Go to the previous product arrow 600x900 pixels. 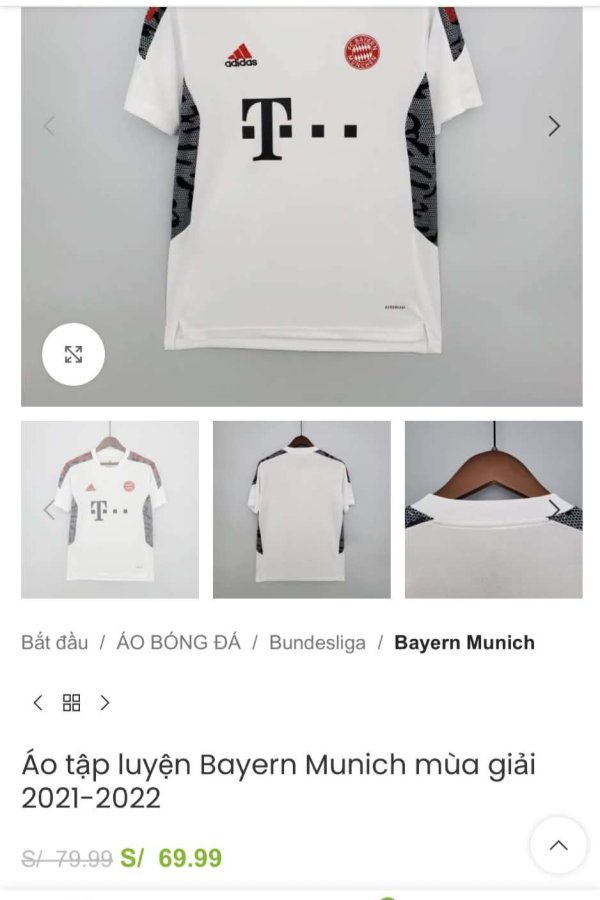[x=38, y=703]
